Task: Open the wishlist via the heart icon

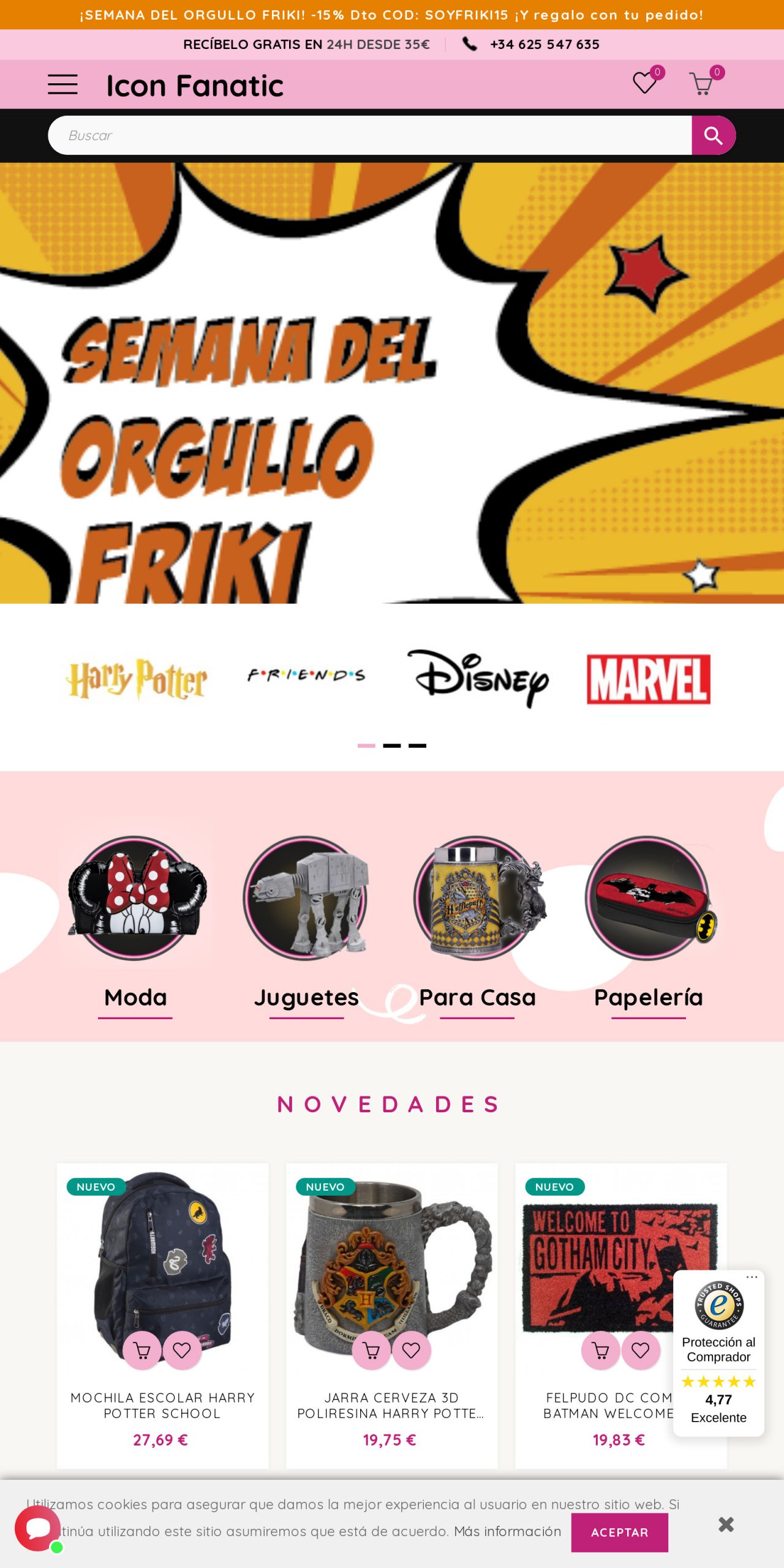Action: coord(645,82)
